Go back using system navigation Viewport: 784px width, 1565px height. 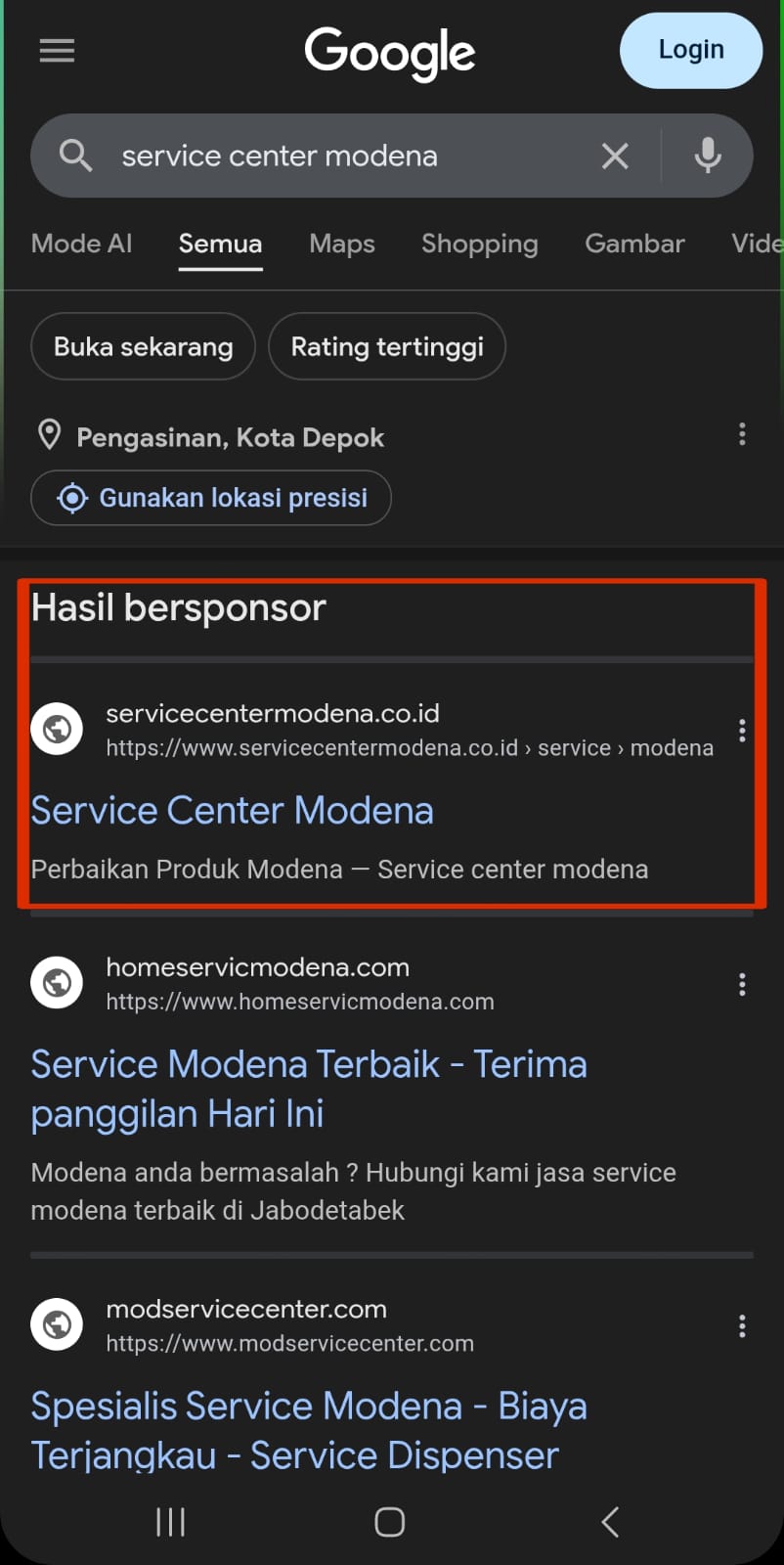pyautogui.click(x=610, y=1522)
